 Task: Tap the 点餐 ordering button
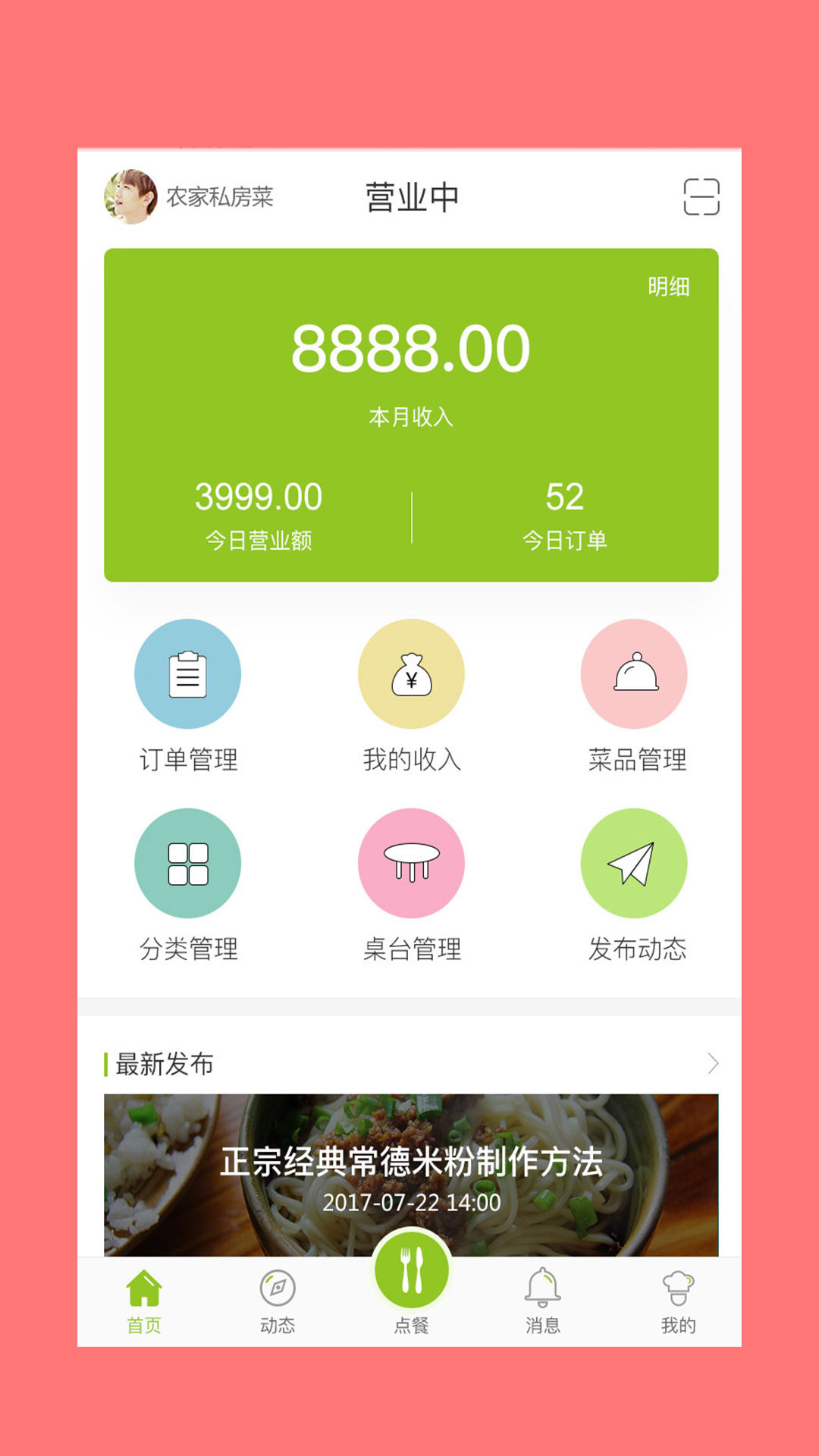click(411, 1274)
